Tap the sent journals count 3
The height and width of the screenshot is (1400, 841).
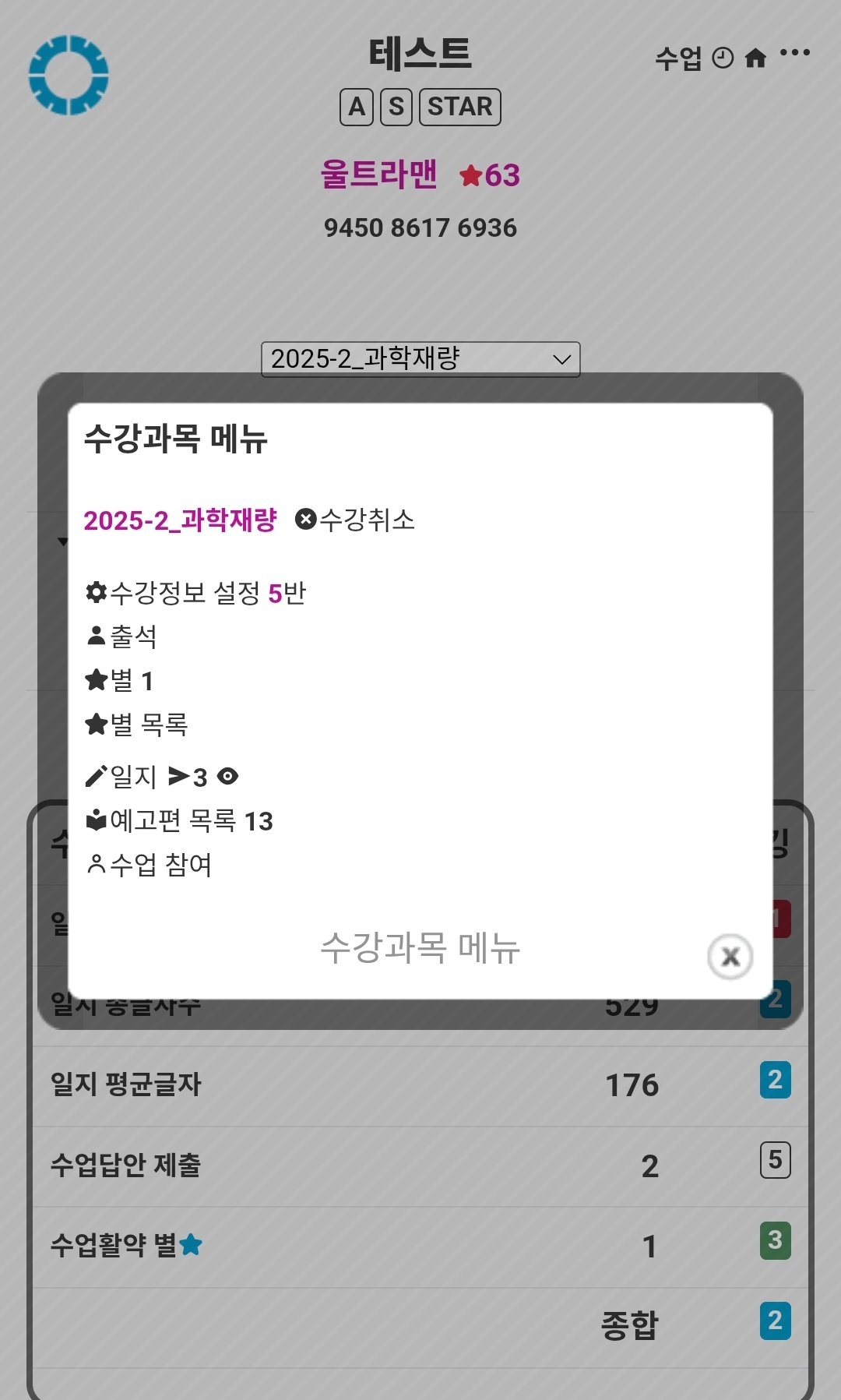[189, 776]
